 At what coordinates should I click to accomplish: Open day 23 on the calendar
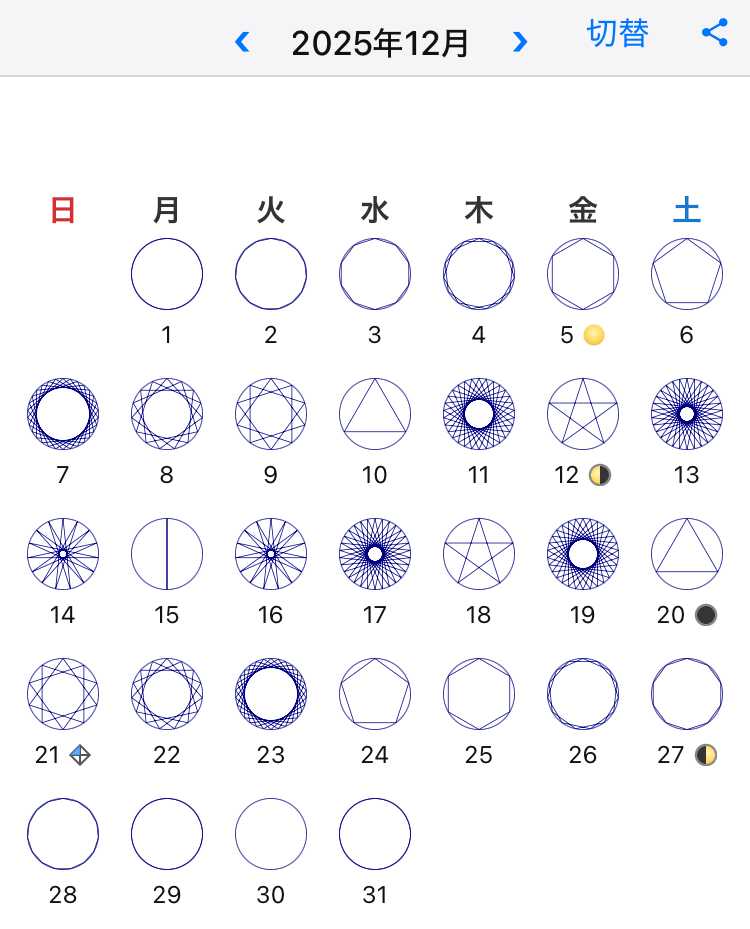(271, 695)
